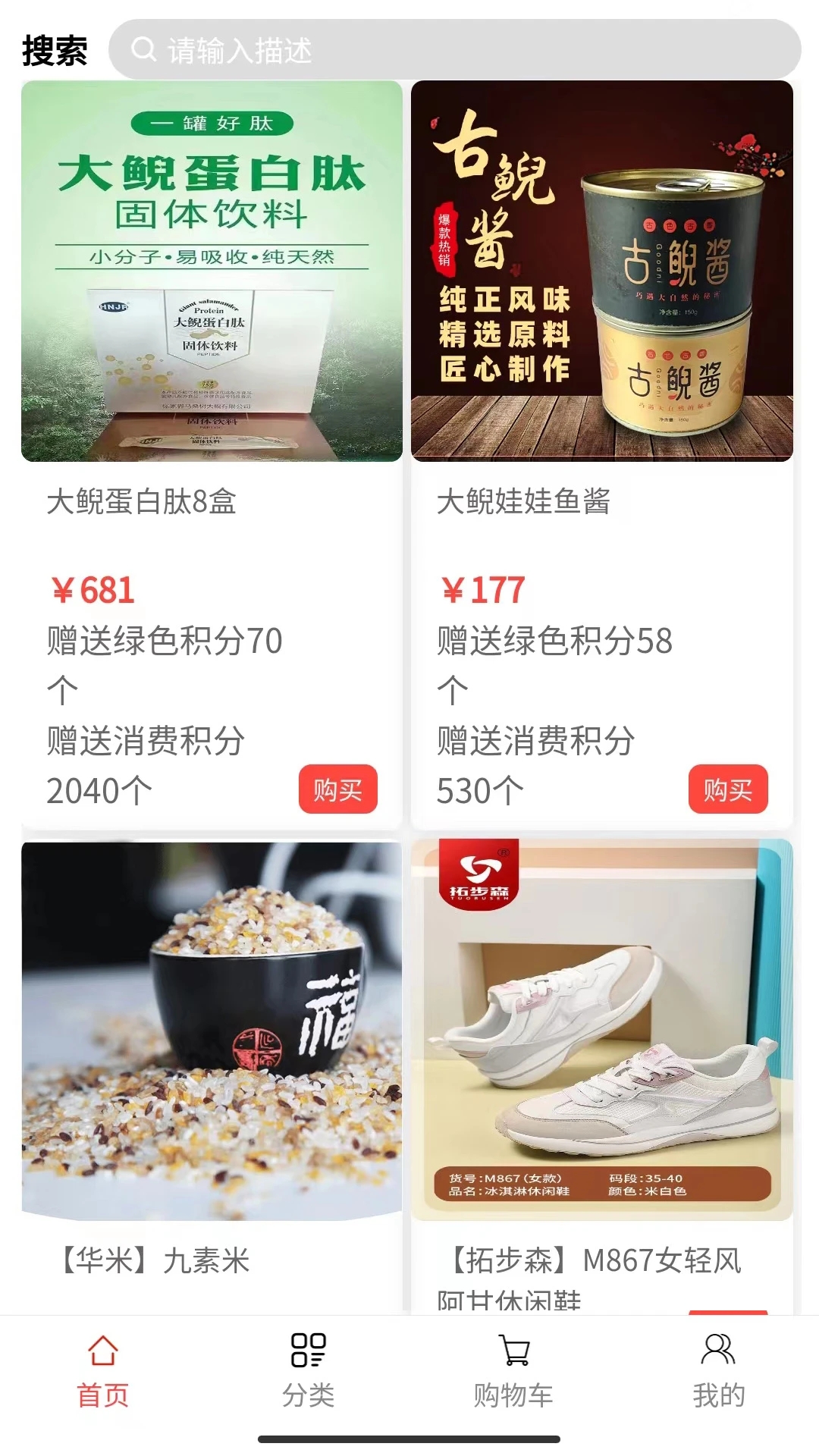Switch to the 我的 tab
This screenshot has width=819, height=1456.
point(718,1371)
